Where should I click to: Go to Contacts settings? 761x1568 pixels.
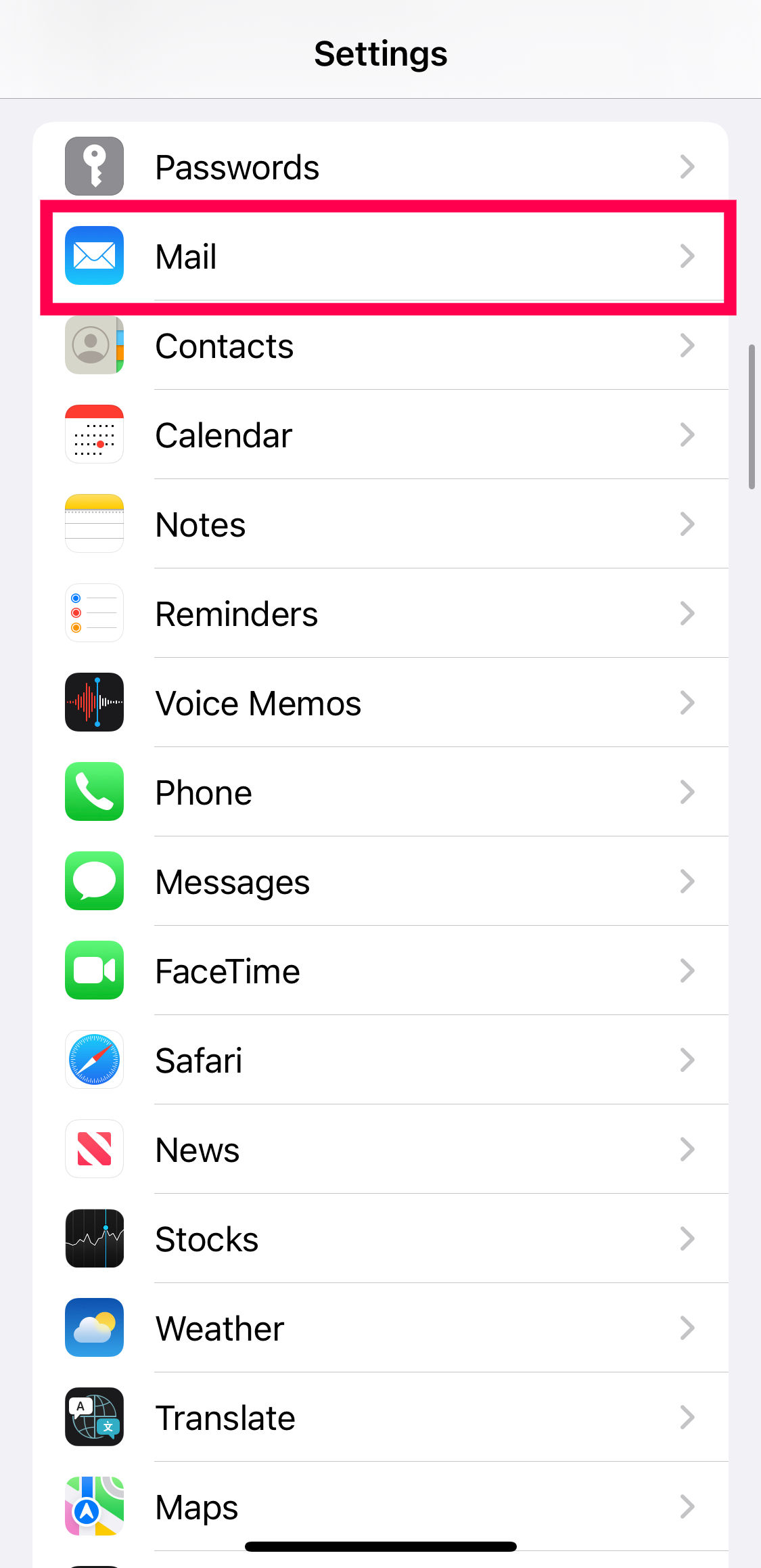coord(380,346)
